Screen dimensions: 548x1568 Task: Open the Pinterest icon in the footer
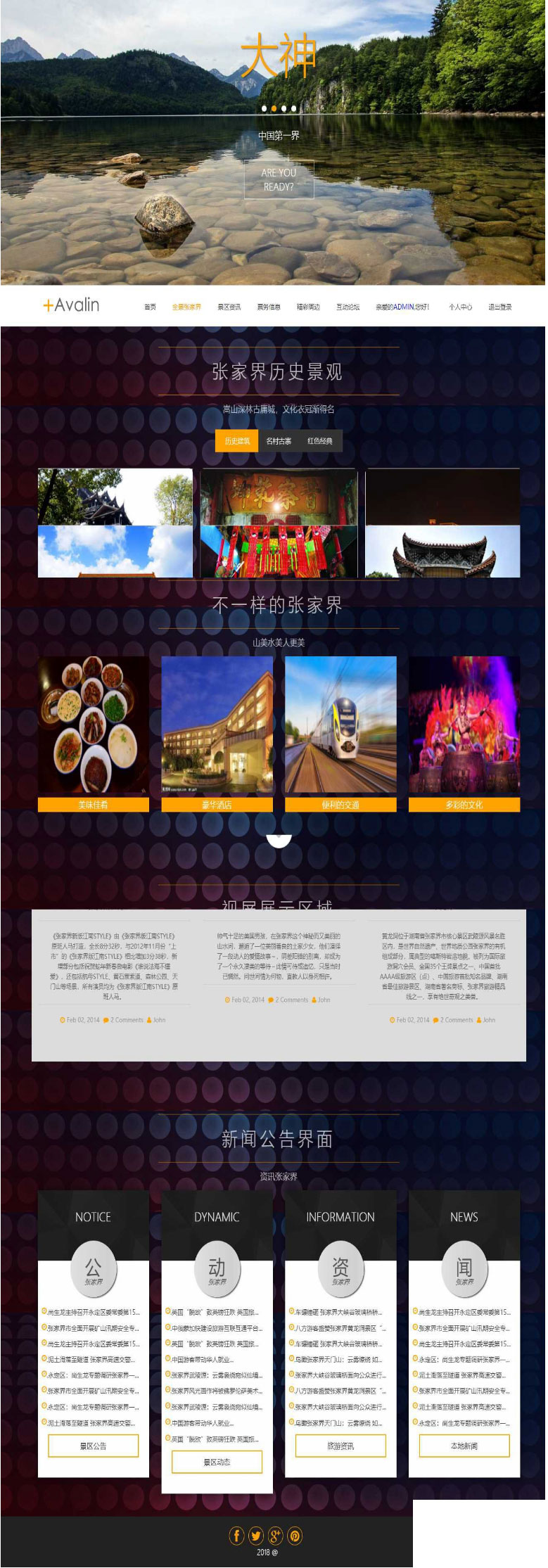coord(295,1536)
